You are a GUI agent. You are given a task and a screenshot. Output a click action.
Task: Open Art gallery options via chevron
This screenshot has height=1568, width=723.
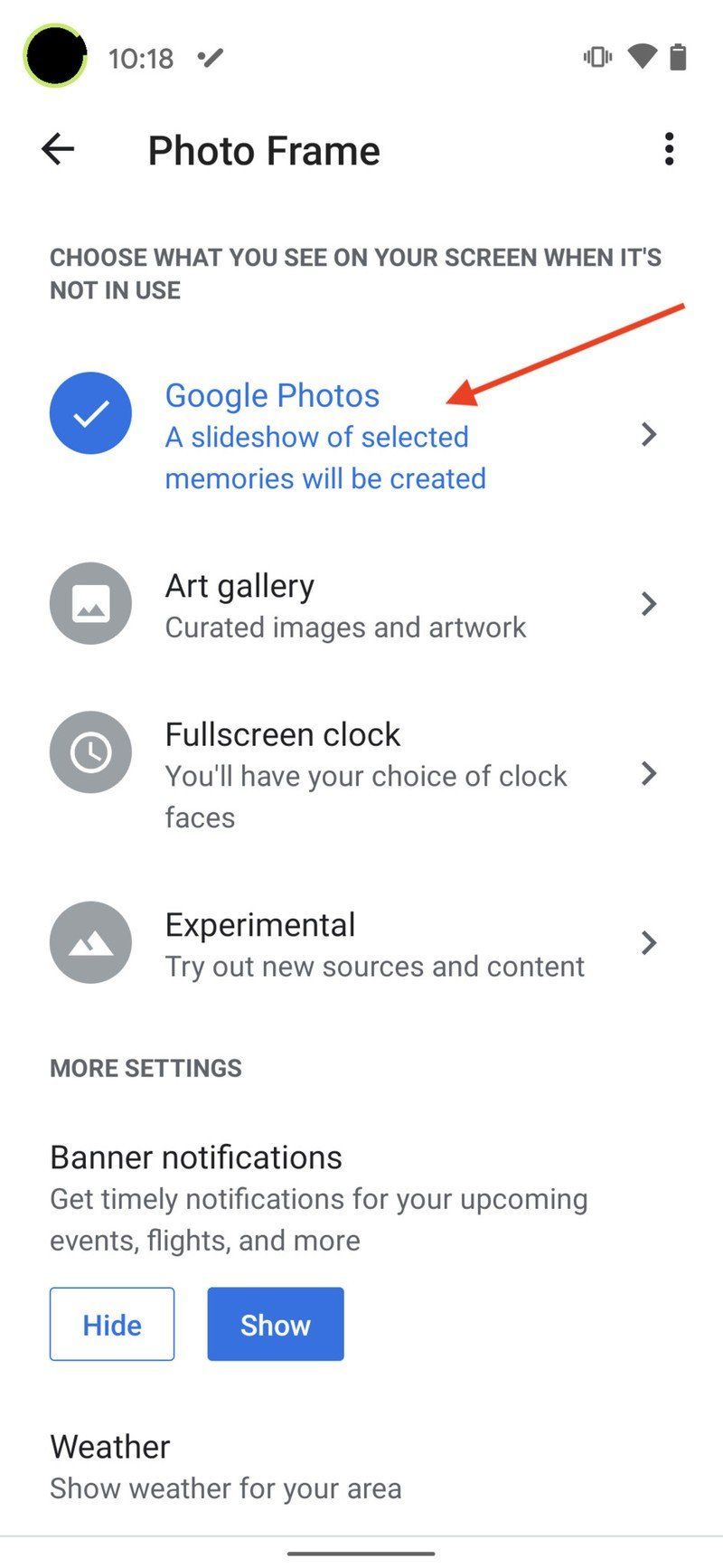649,603
